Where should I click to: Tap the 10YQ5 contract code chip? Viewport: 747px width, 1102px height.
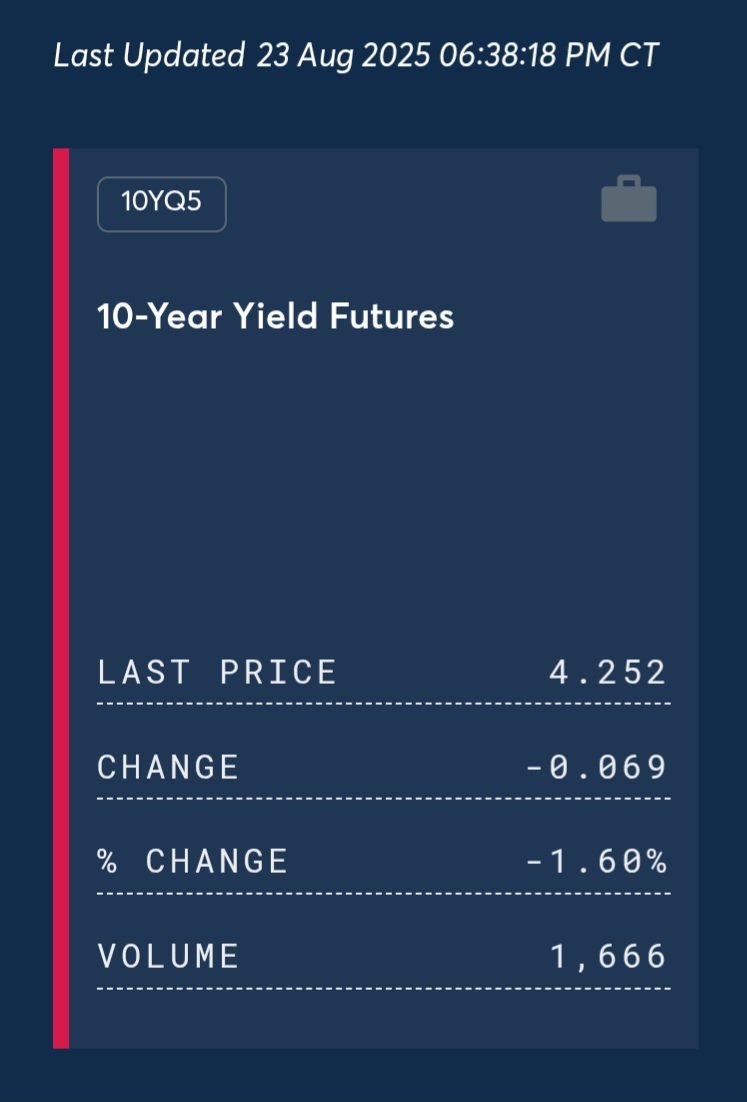161,204
